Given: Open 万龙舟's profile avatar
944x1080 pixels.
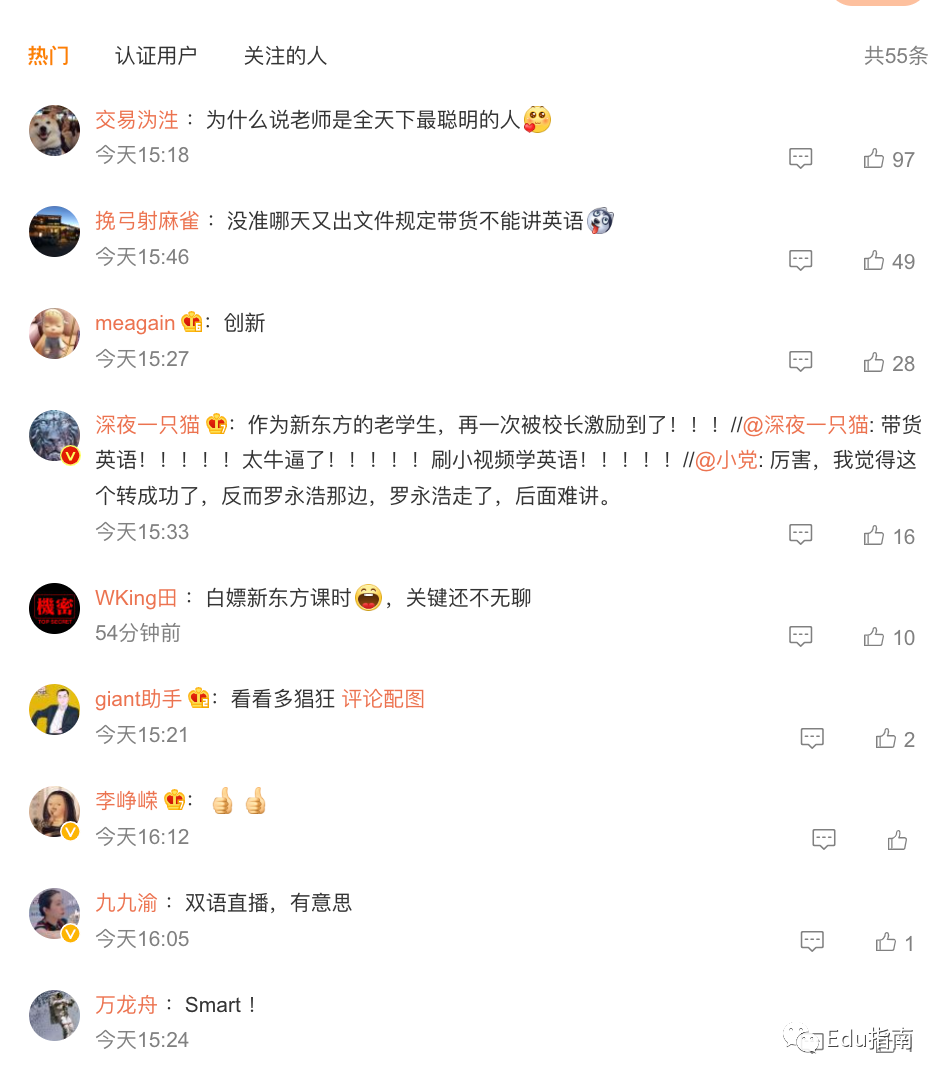Looking at the screenshot, I should tap(54, 1015).
